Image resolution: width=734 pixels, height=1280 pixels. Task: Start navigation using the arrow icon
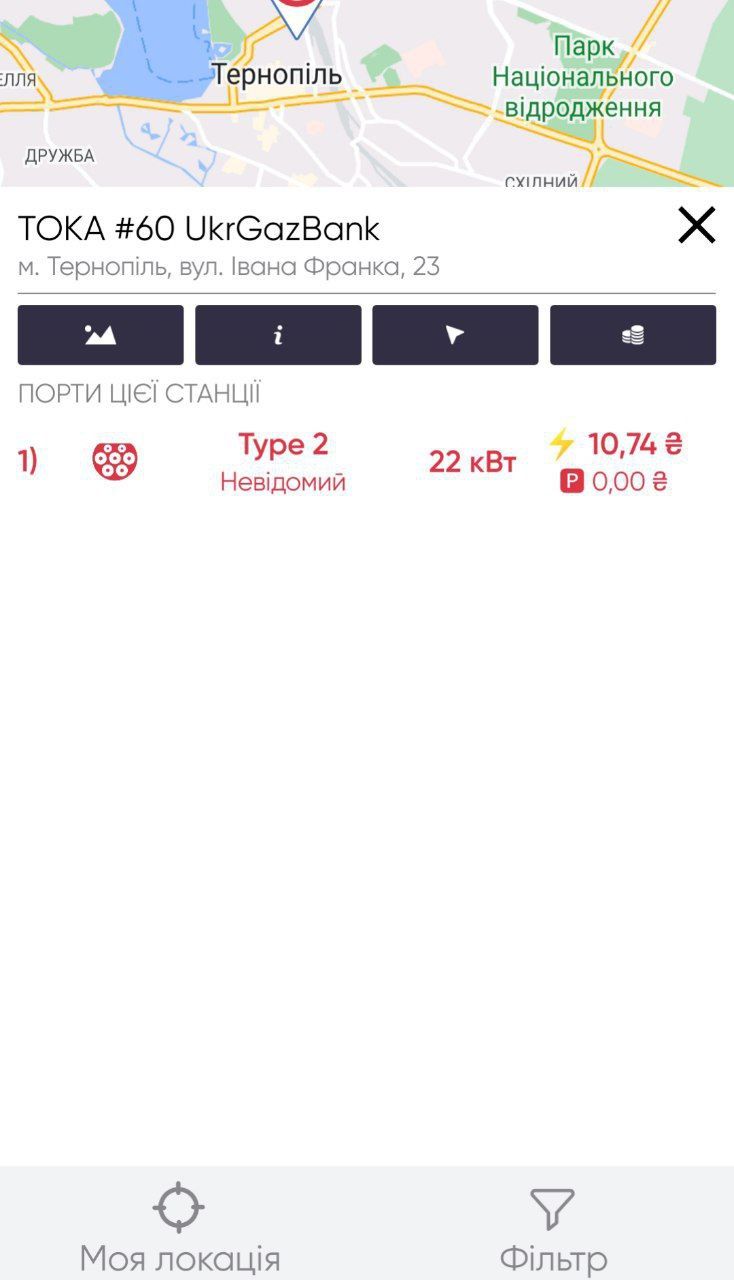click(455, 335)
